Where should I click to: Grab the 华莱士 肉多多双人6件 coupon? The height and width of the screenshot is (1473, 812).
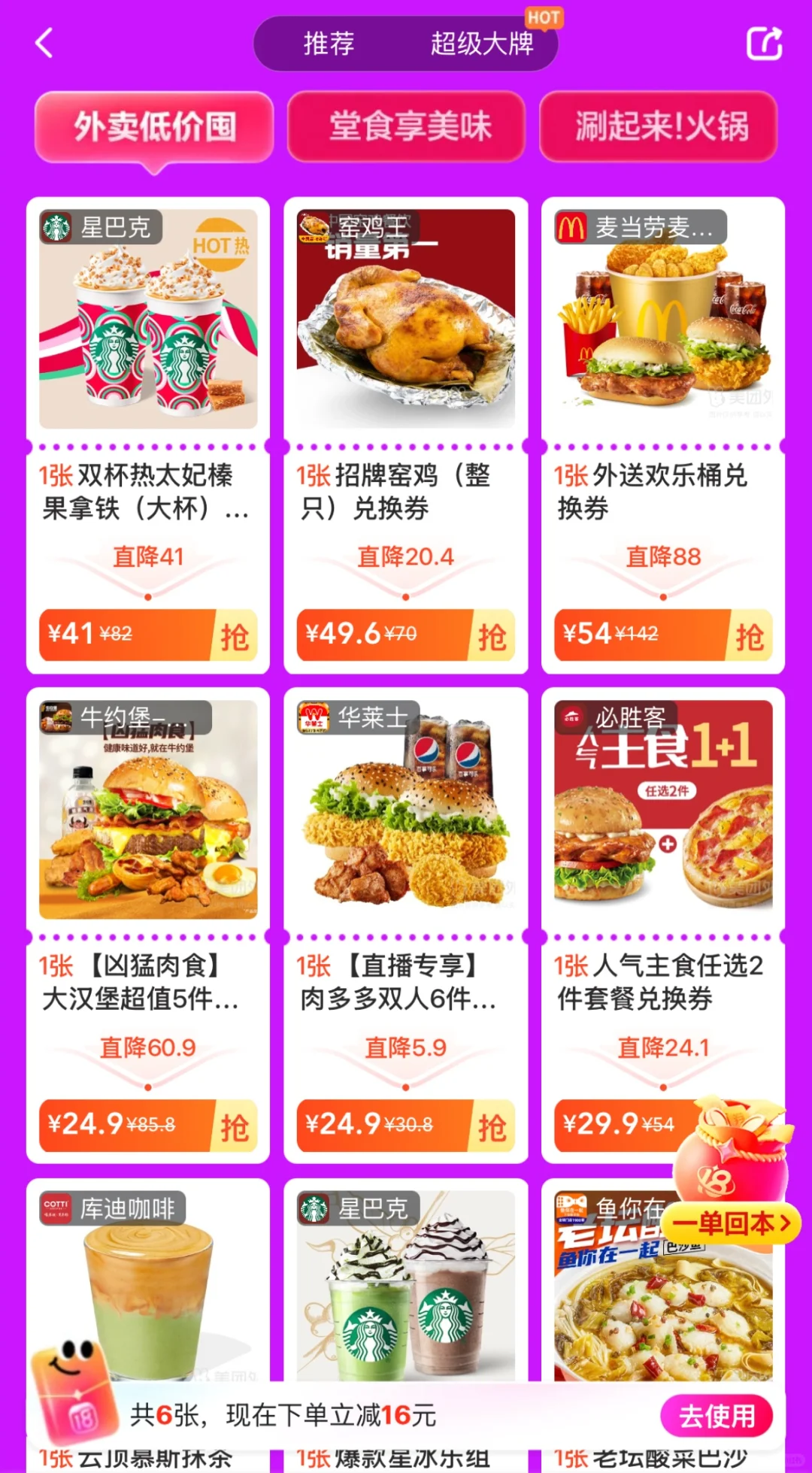point(492,1126)
